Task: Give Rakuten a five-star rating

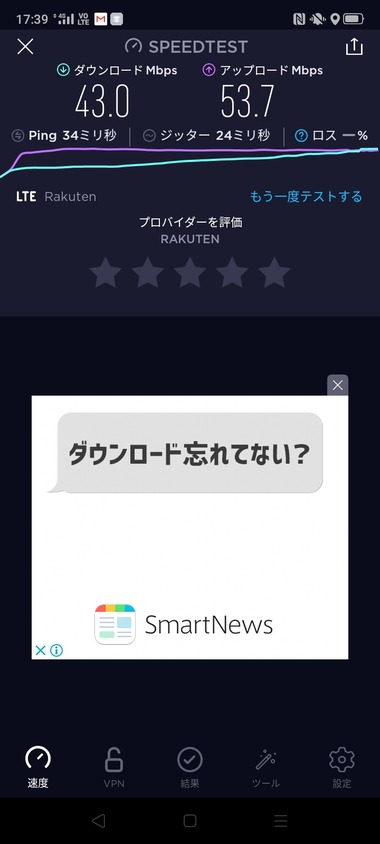Action: coord(274,273)
